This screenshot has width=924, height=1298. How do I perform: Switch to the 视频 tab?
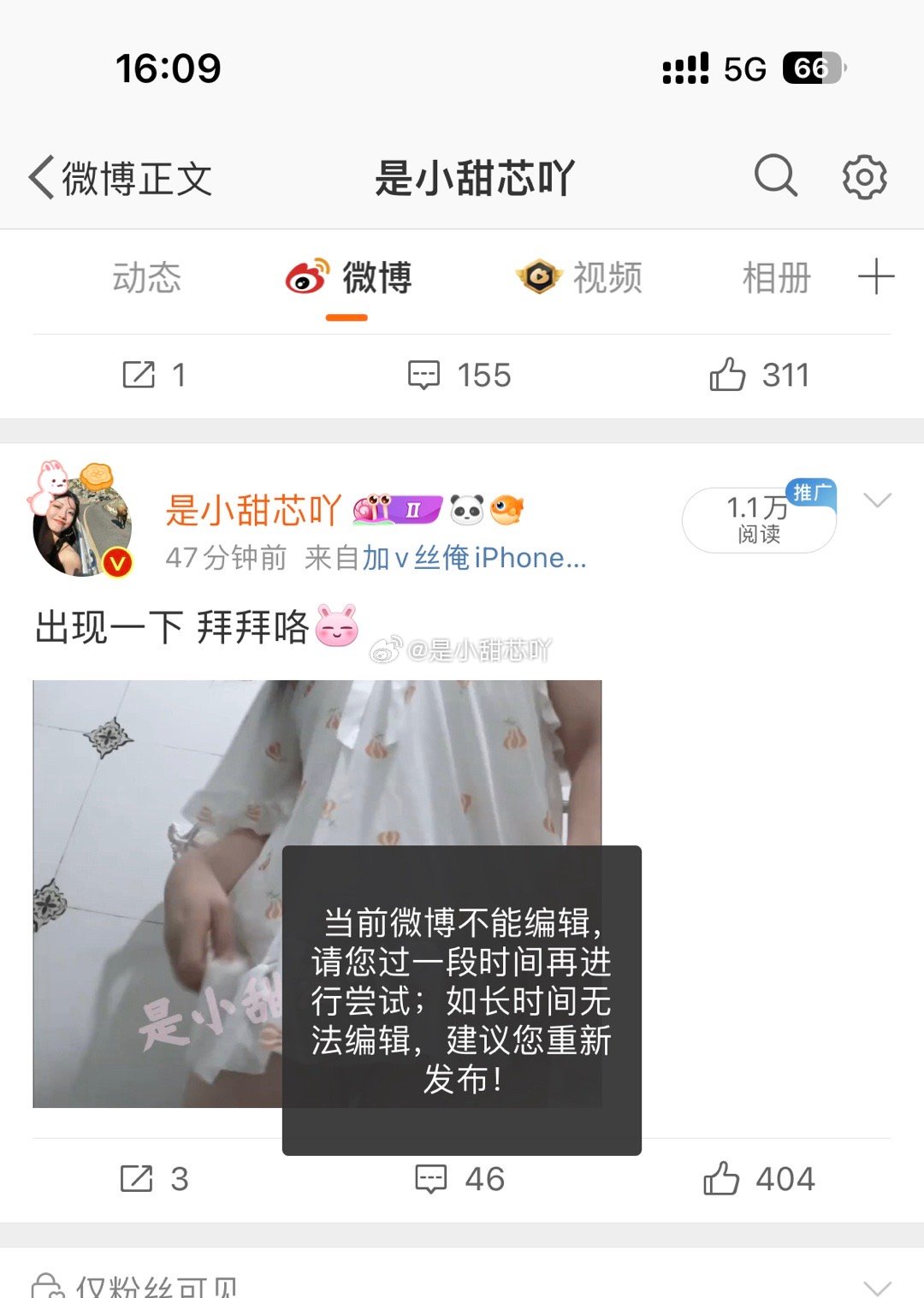tap(580, 278)
